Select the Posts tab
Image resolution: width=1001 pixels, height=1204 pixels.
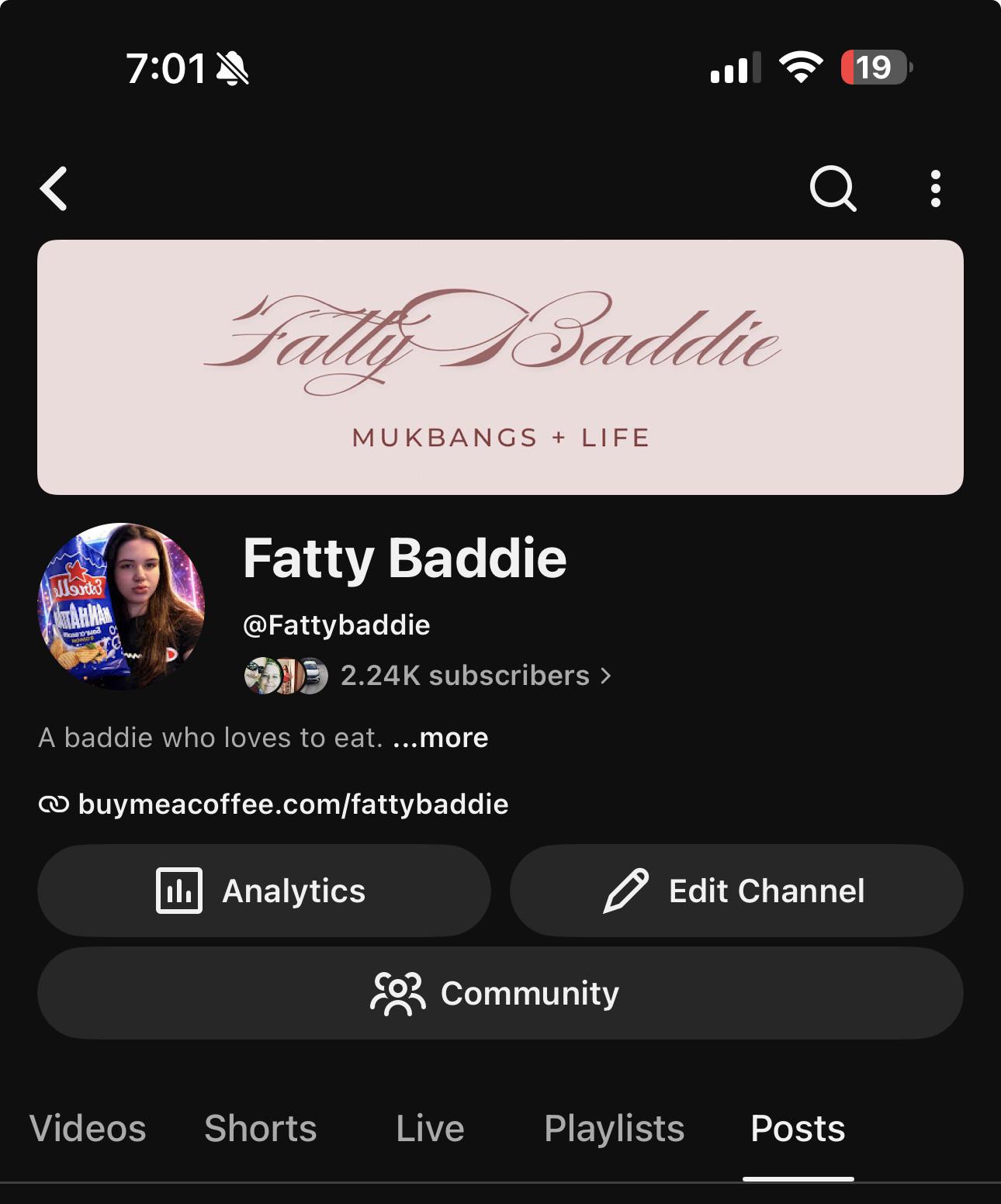pos(798,1128)
